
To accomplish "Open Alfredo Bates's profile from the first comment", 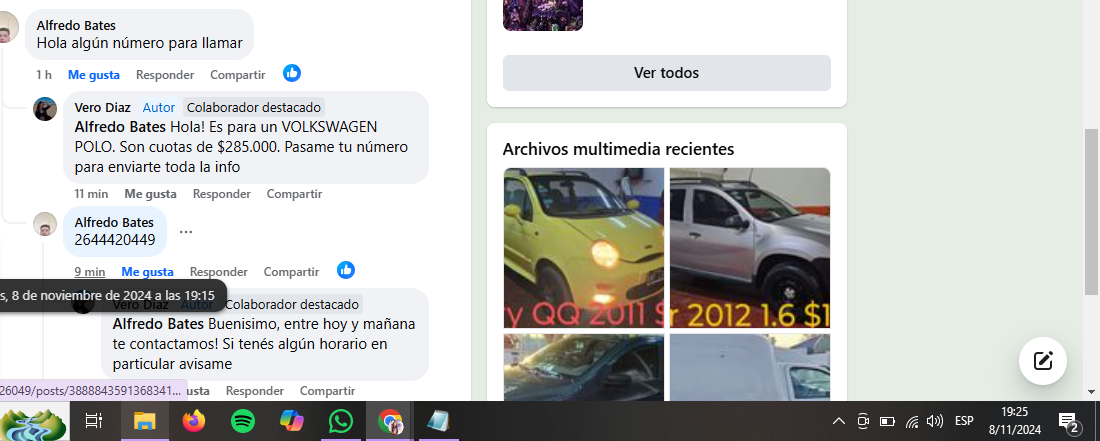I will (x=76, y=25).
